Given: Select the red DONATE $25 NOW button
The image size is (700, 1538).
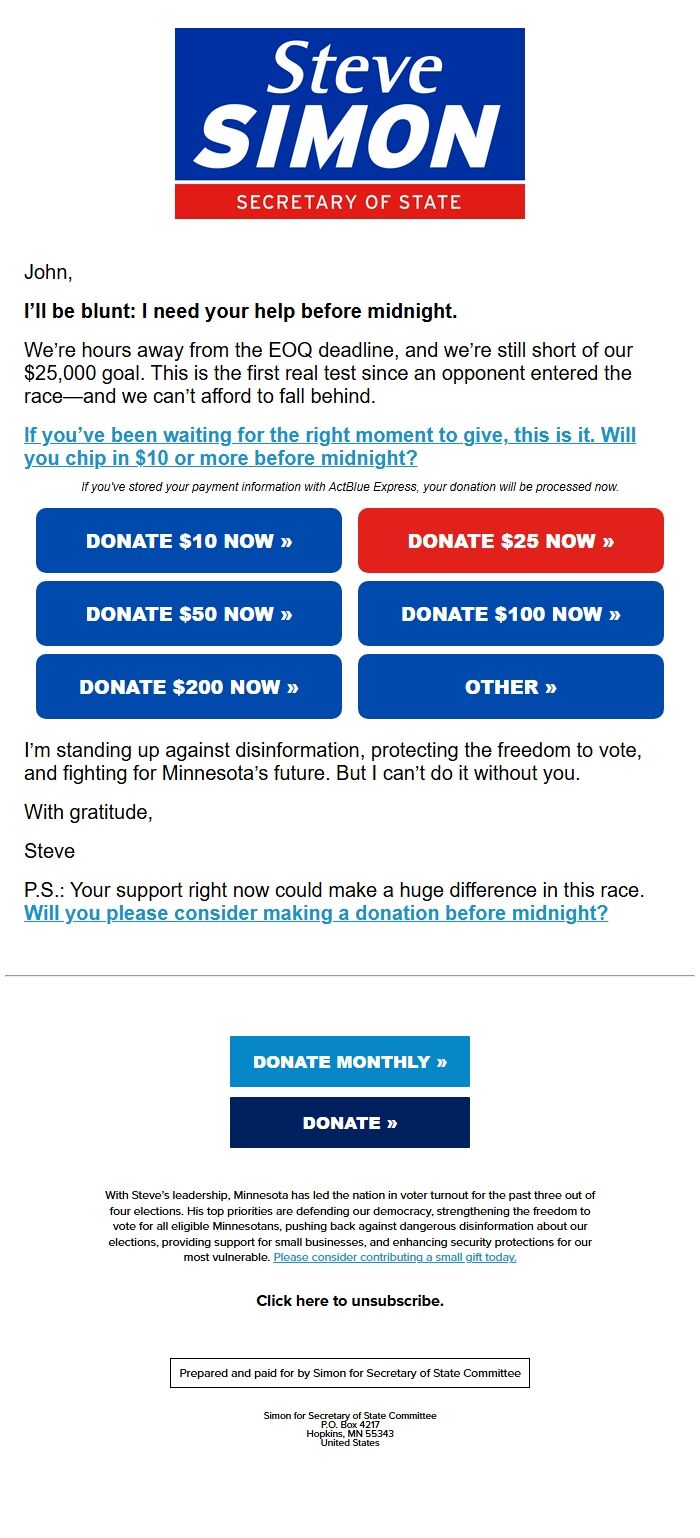Looking at the screenshot, I should pos(511,541).
